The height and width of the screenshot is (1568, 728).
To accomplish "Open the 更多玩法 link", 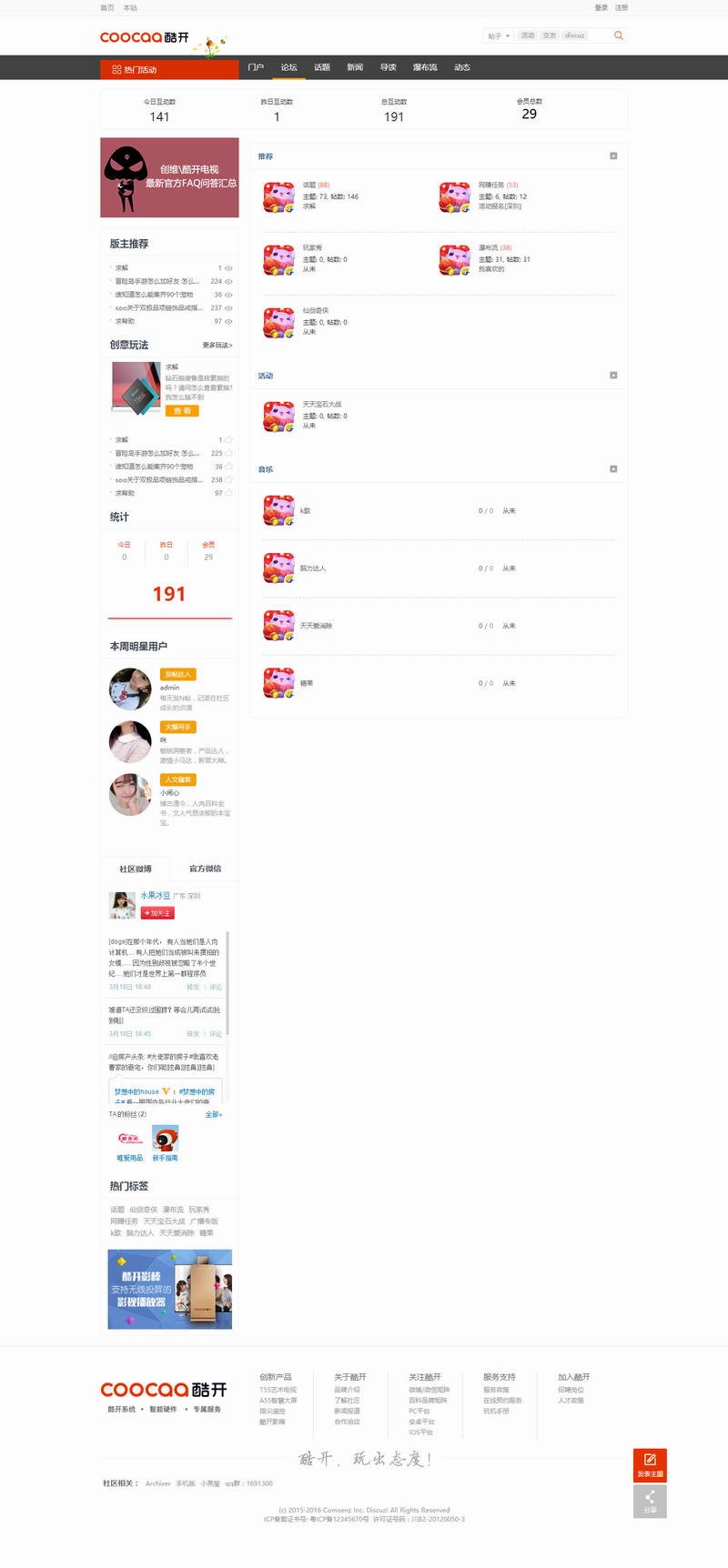I will pos(217,346).
